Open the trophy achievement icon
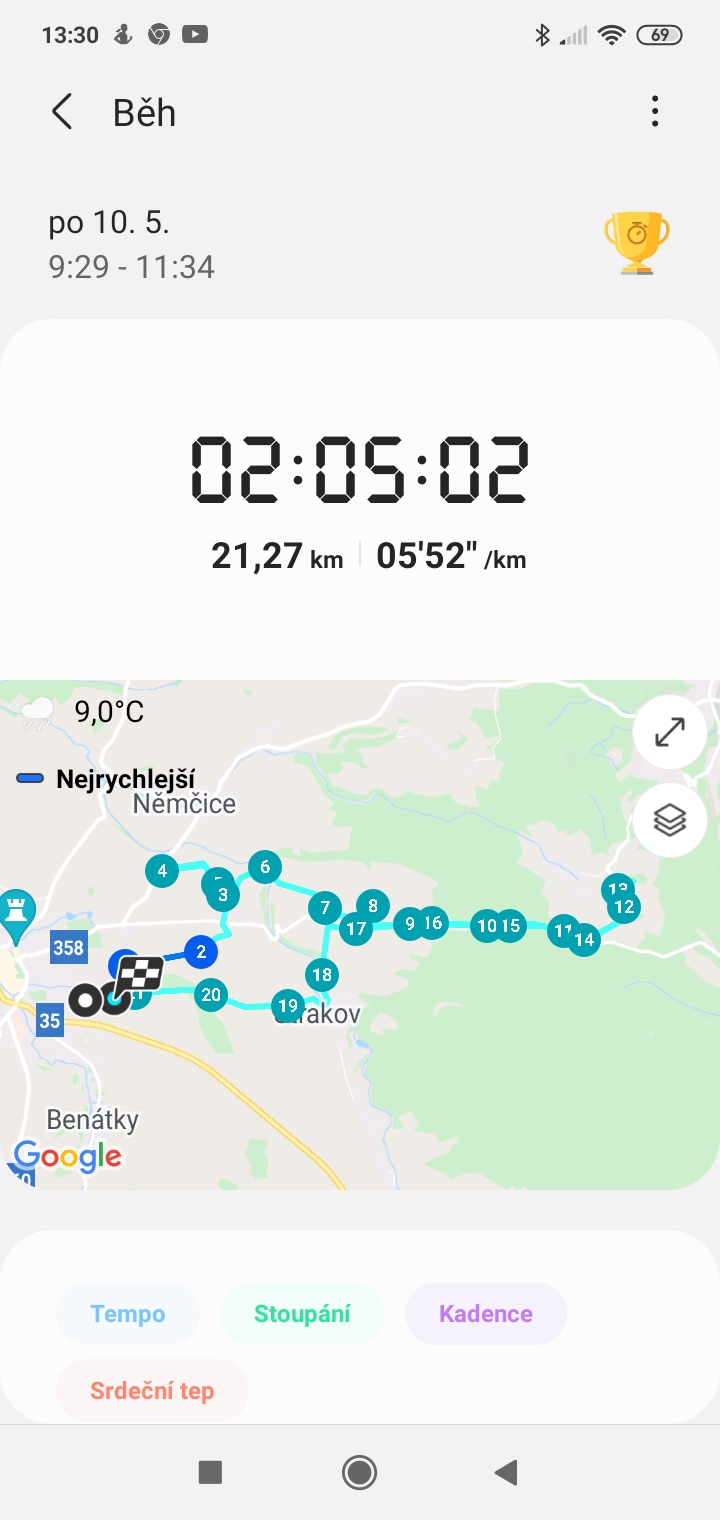This screenshot has width=720, height=1520. pos(637,242)
